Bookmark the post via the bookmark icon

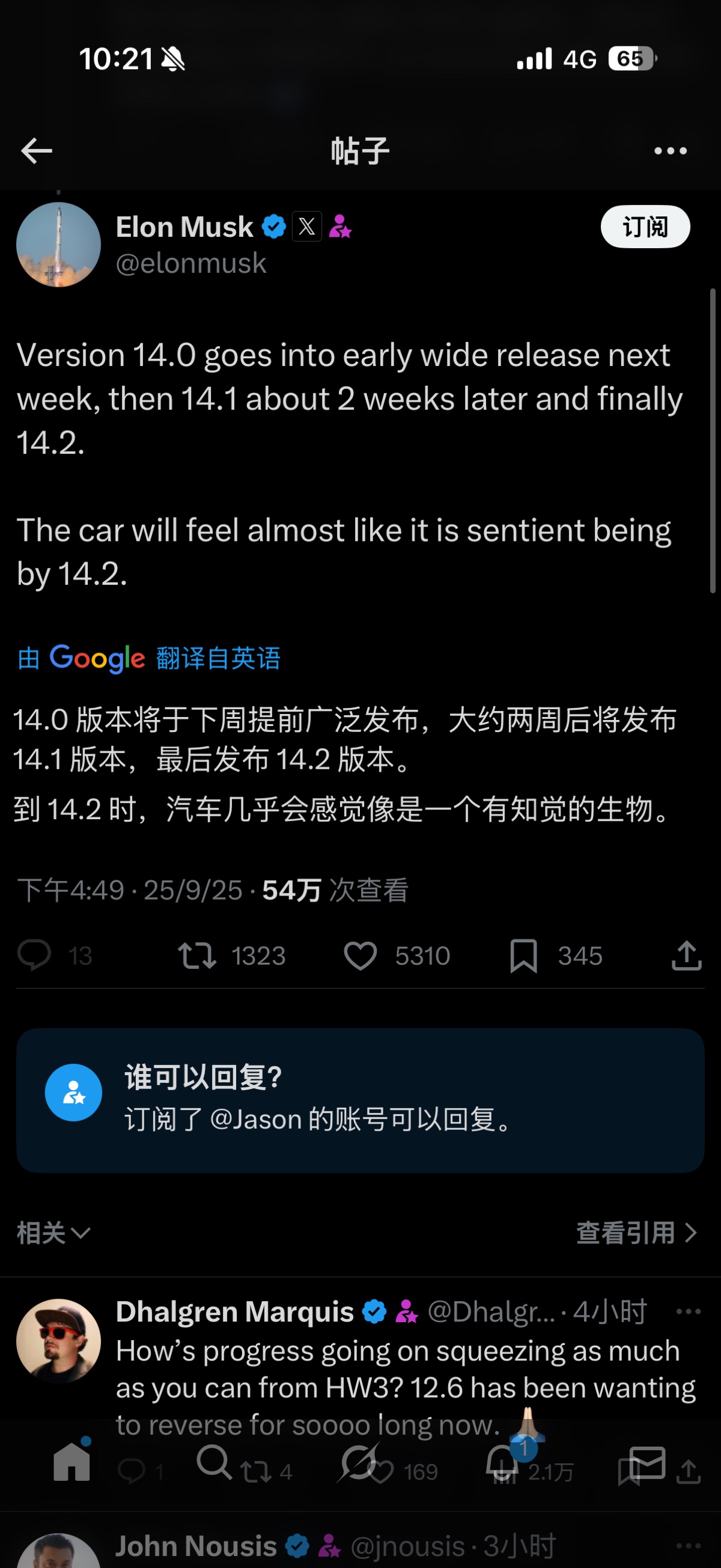click(525, 956)
